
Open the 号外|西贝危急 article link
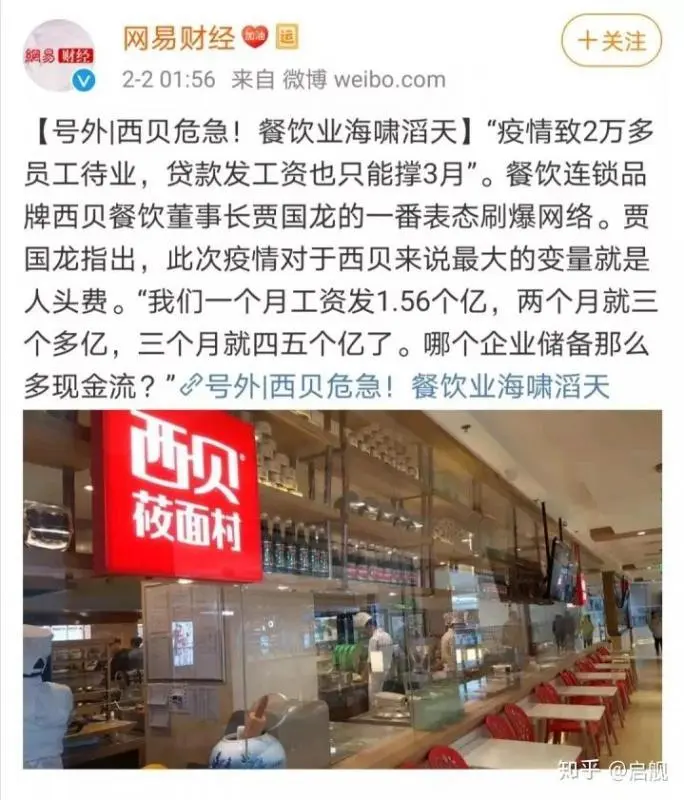coord(400,386)
